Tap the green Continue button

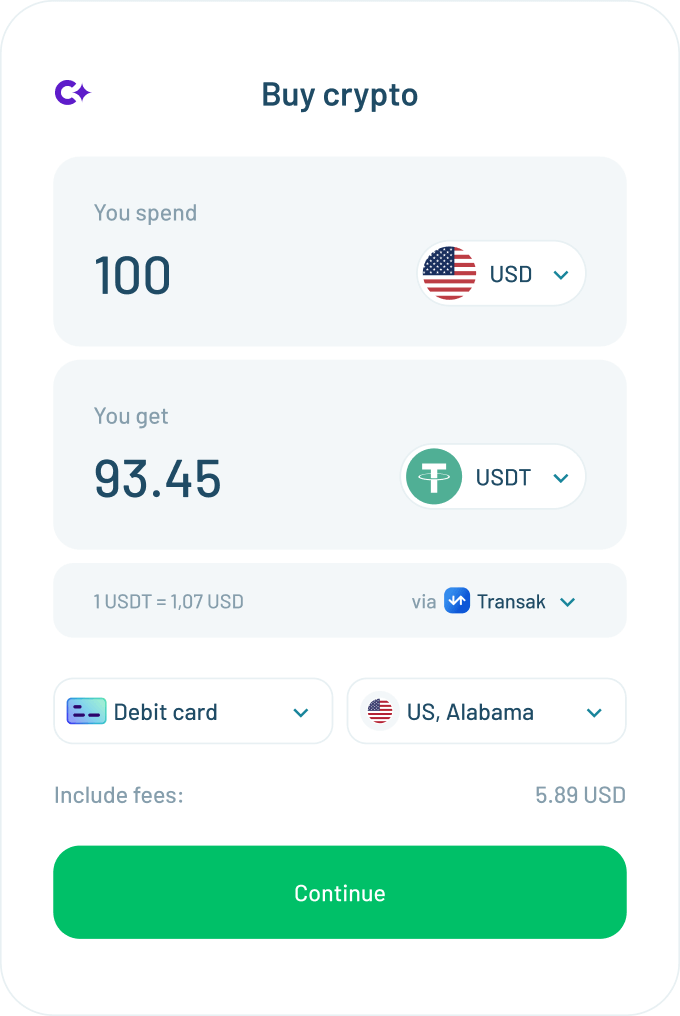340,892
